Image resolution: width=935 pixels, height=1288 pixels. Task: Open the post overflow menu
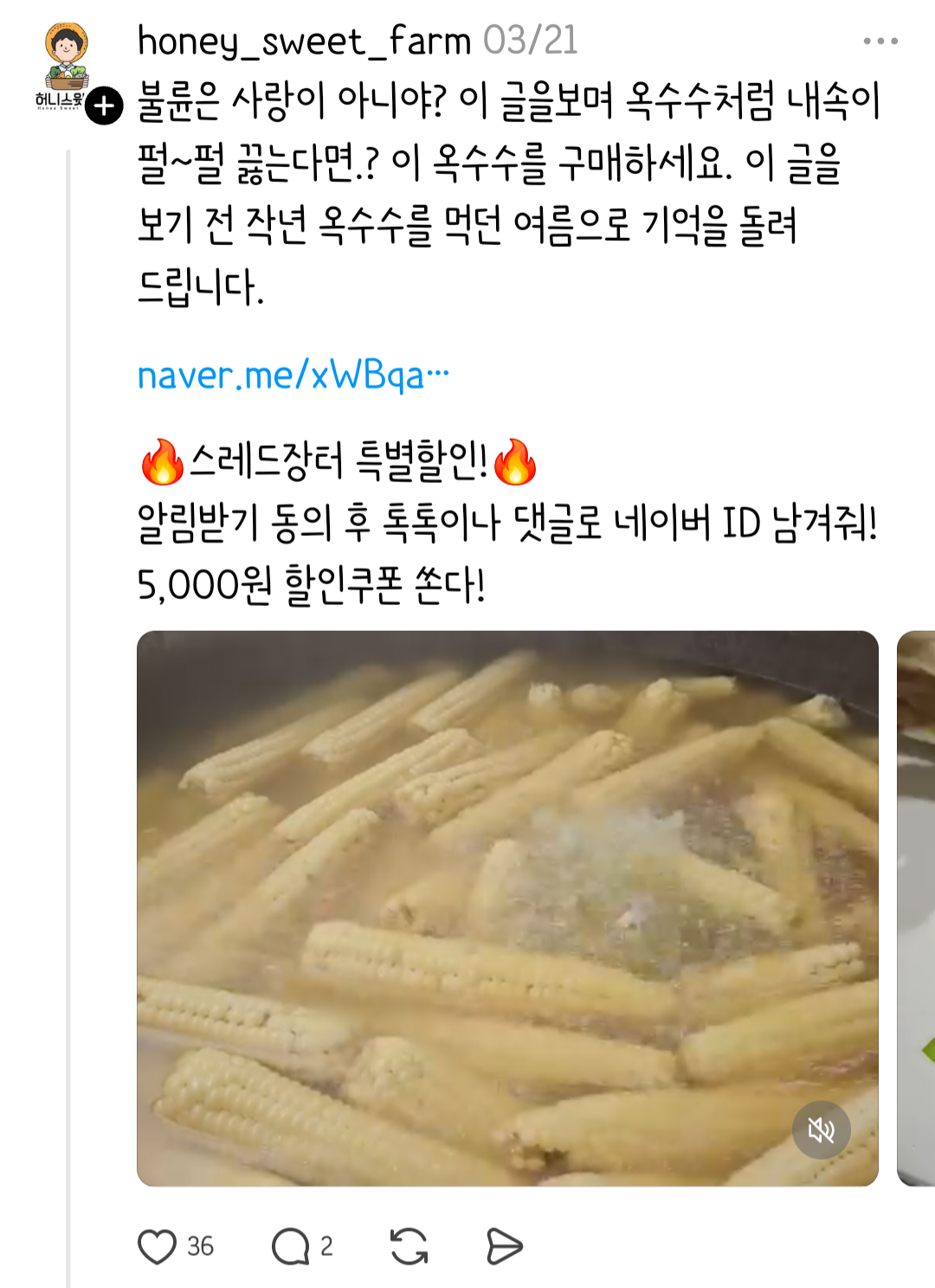(x=880, y=41)
